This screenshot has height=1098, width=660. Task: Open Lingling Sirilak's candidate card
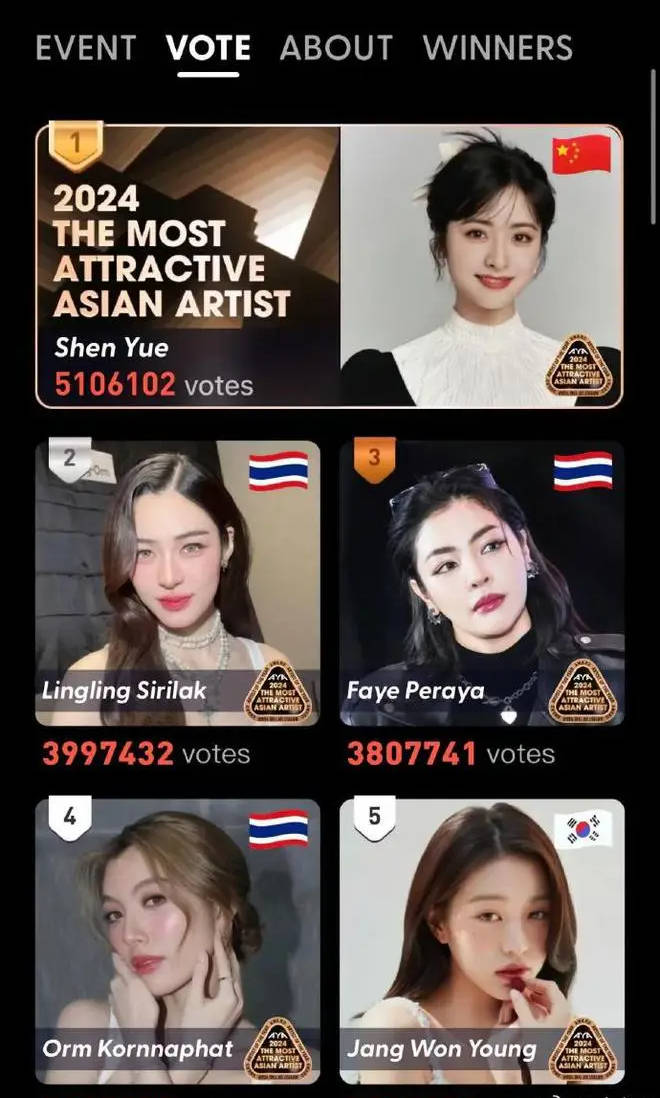(x=178, y=583)
